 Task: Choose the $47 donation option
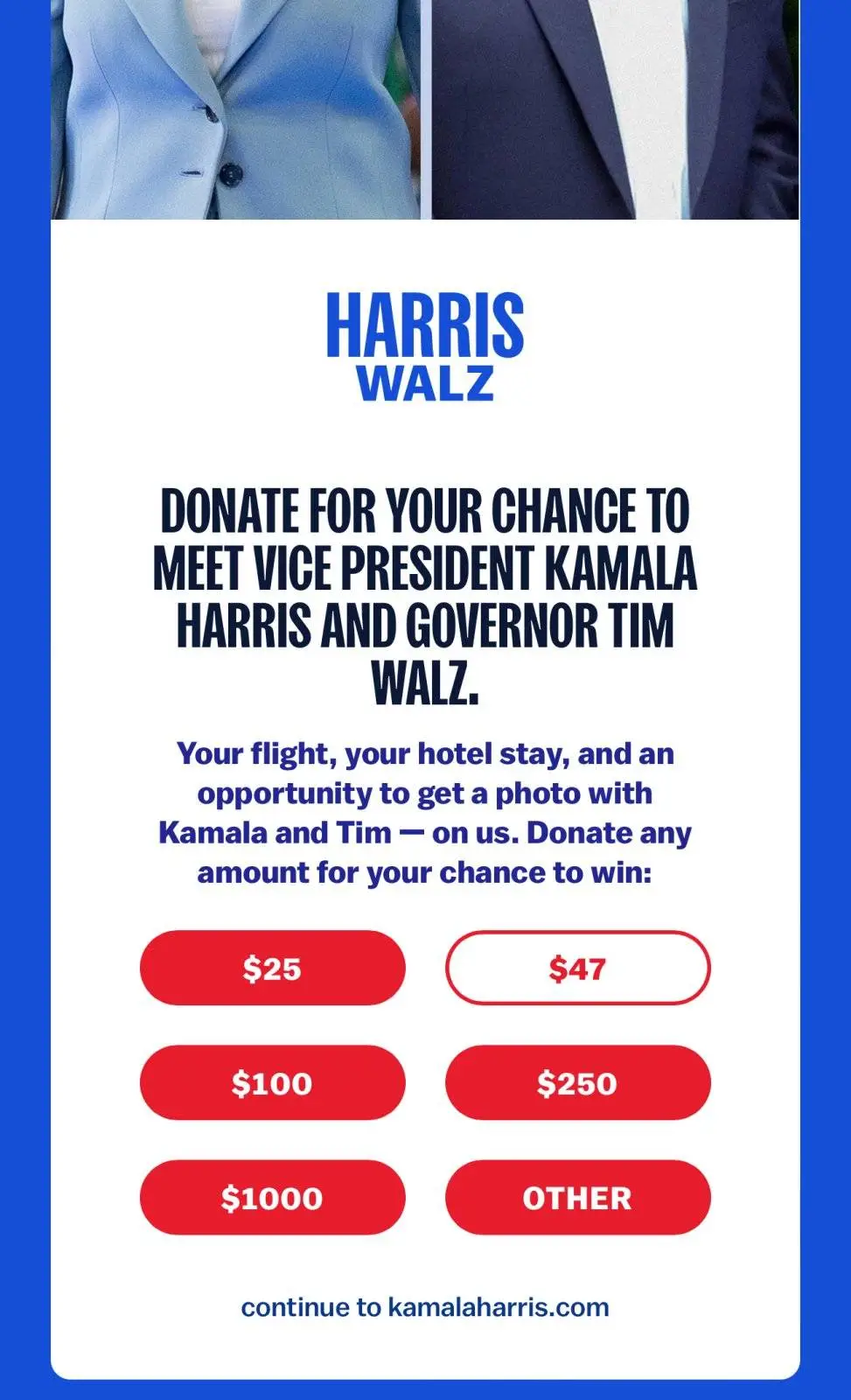tap(577, 968)
